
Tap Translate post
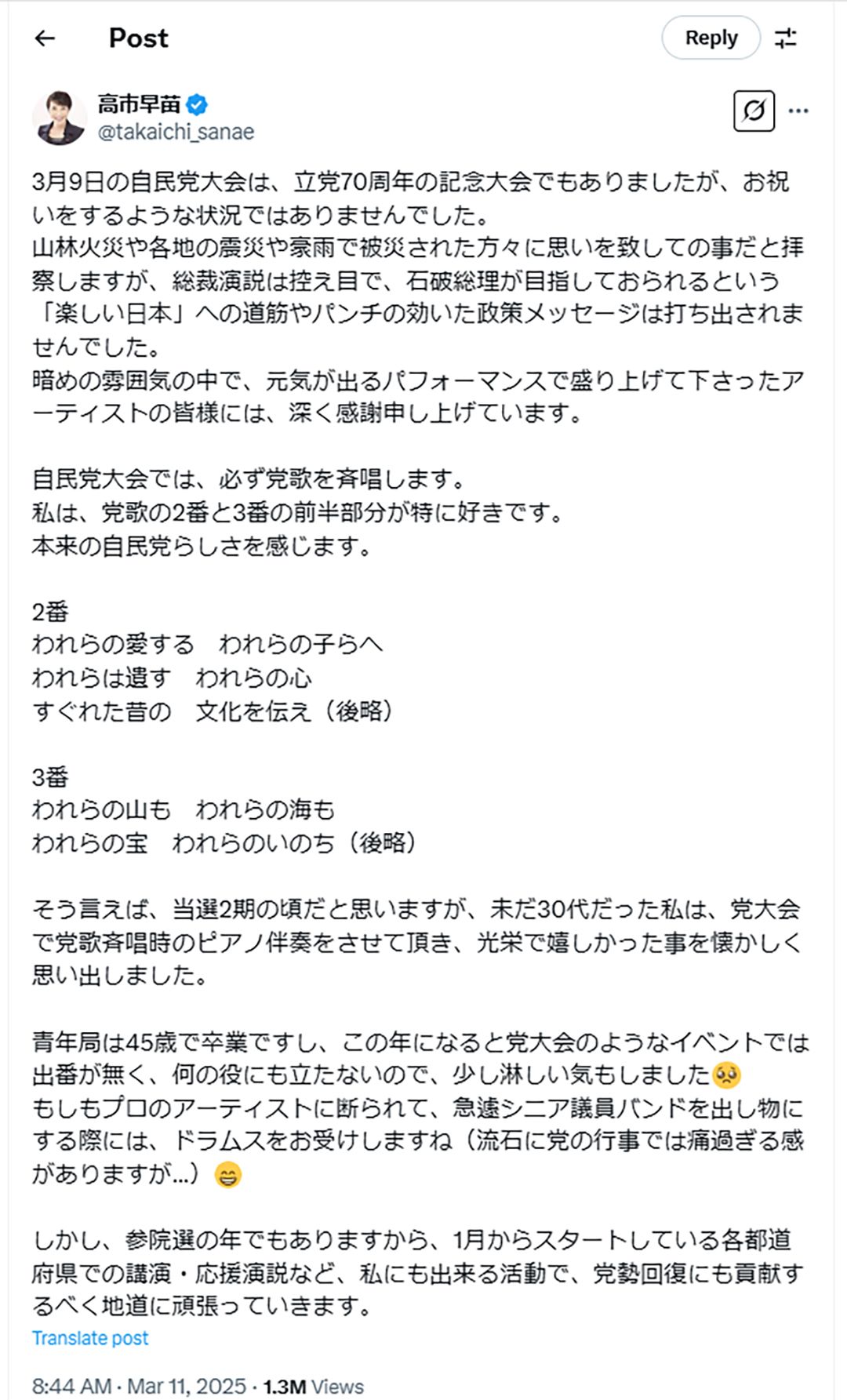pyautogui.click(x=90, y=1338)
